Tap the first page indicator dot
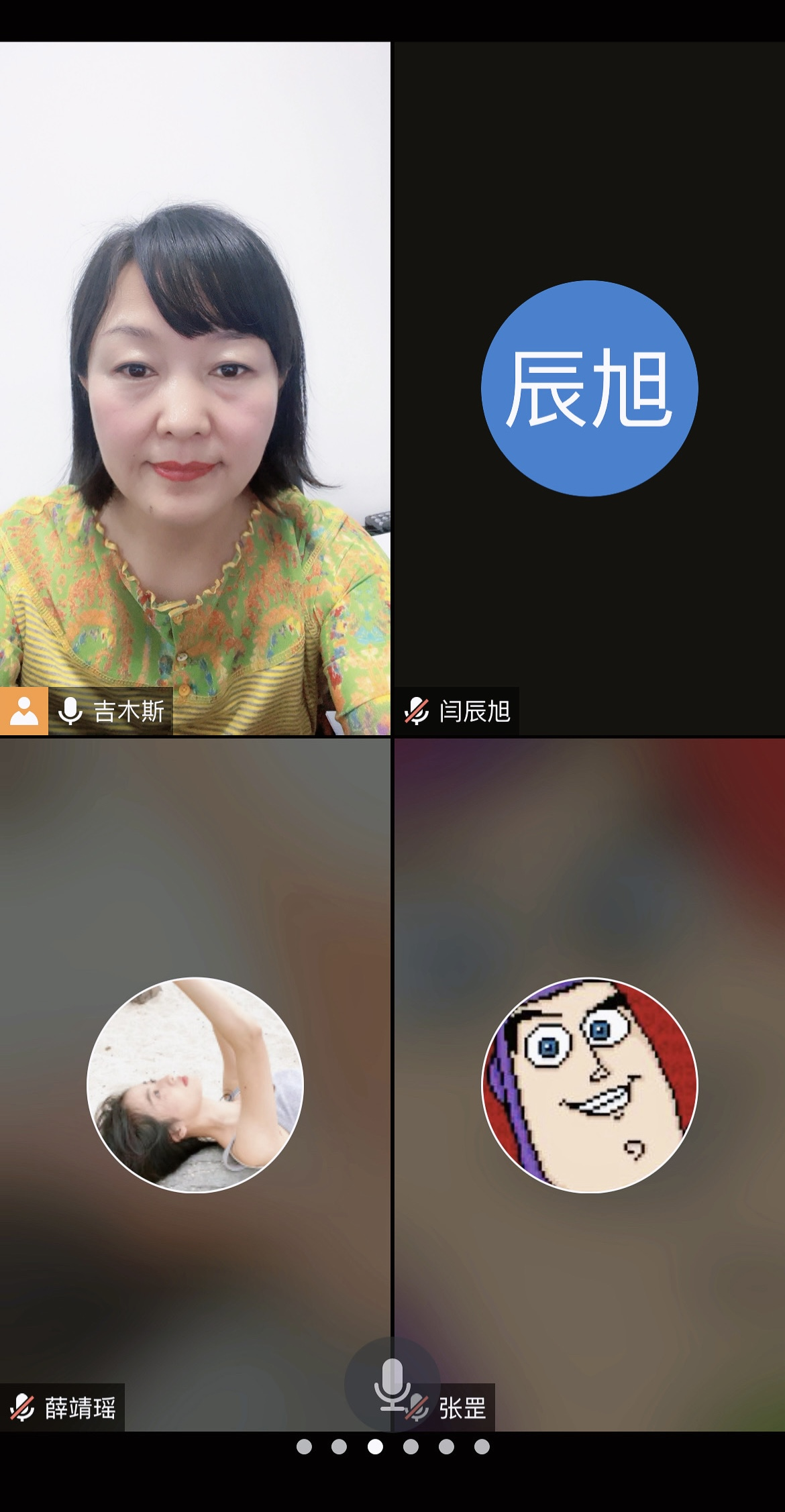Viewport: 785px width, 1512px height. point(304,1446)
